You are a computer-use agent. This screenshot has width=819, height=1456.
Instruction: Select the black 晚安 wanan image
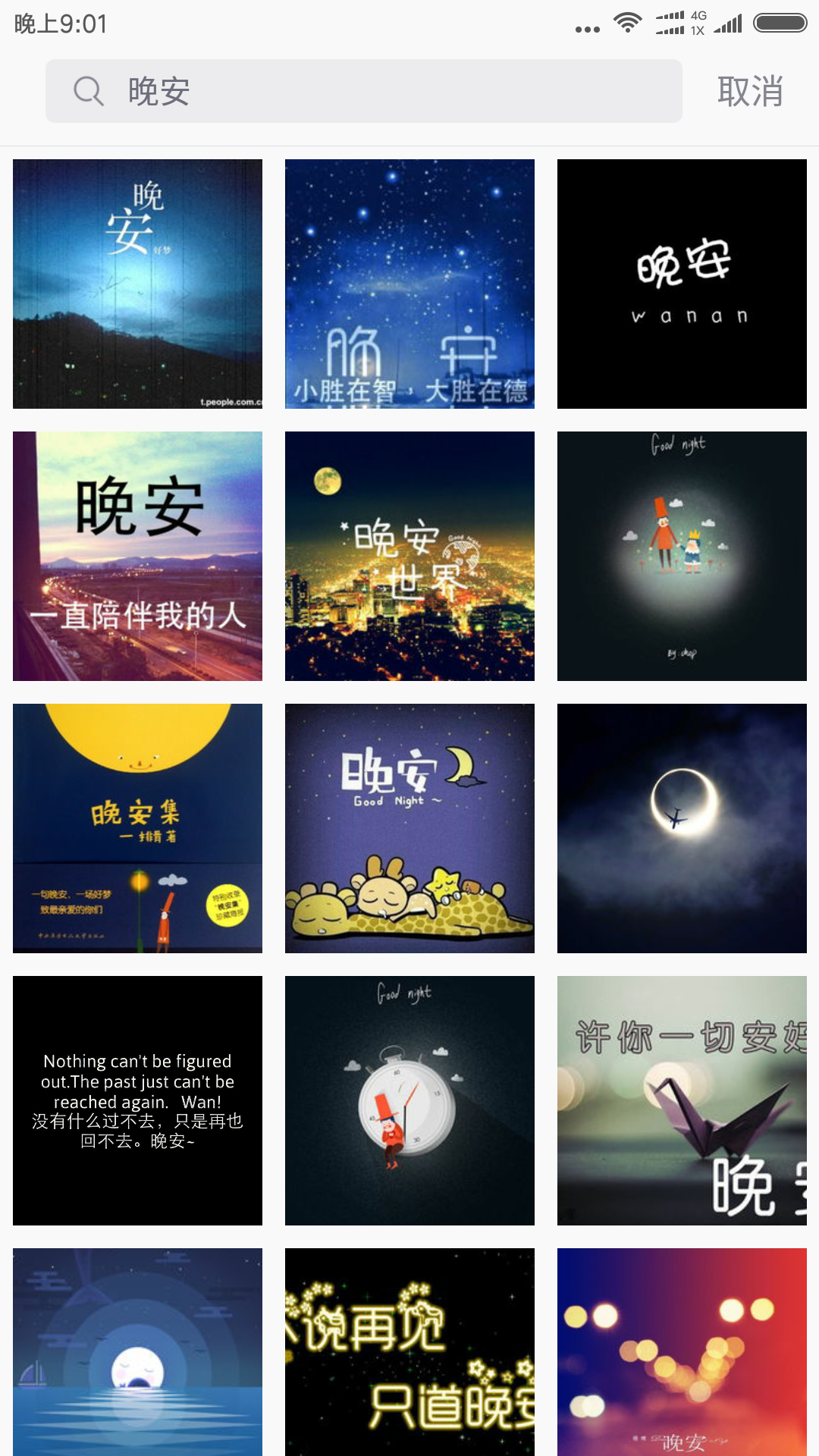click(x=682, y=284)
